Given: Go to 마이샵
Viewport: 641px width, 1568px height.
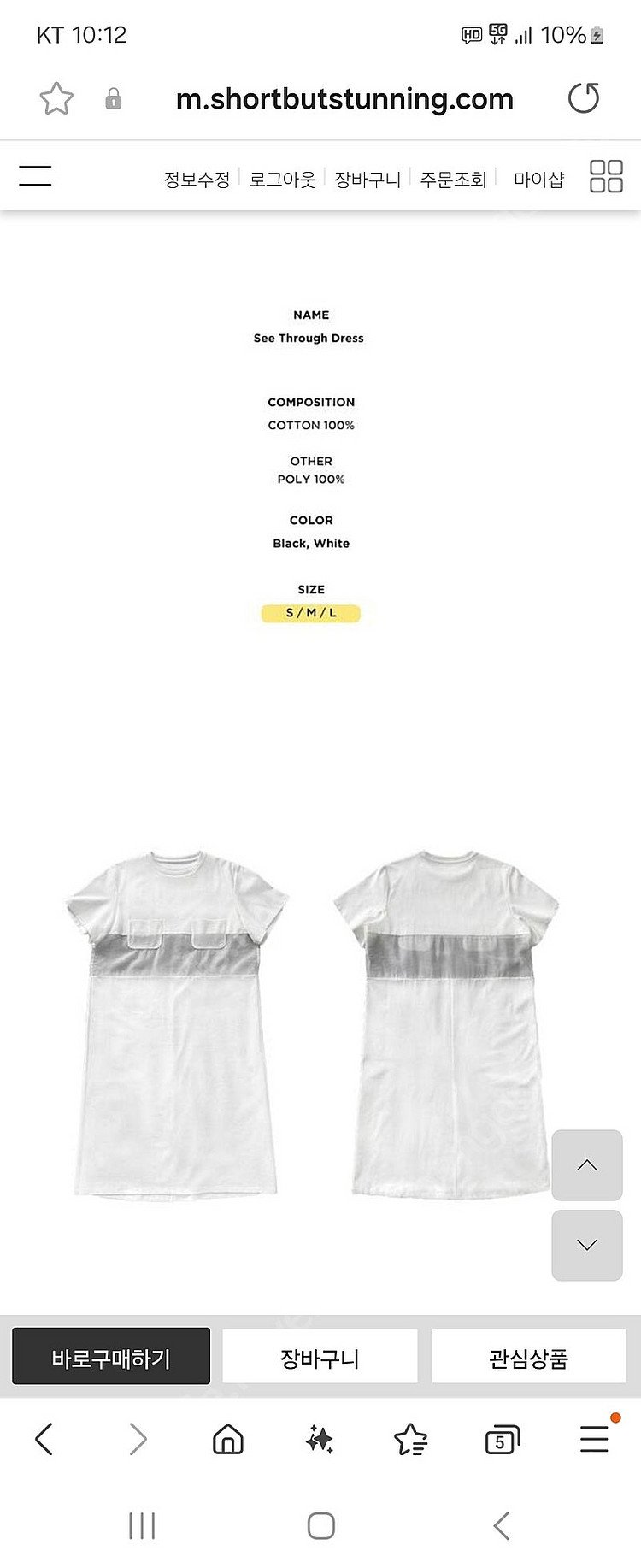Looking at the screenshot, I should (538, 180).
